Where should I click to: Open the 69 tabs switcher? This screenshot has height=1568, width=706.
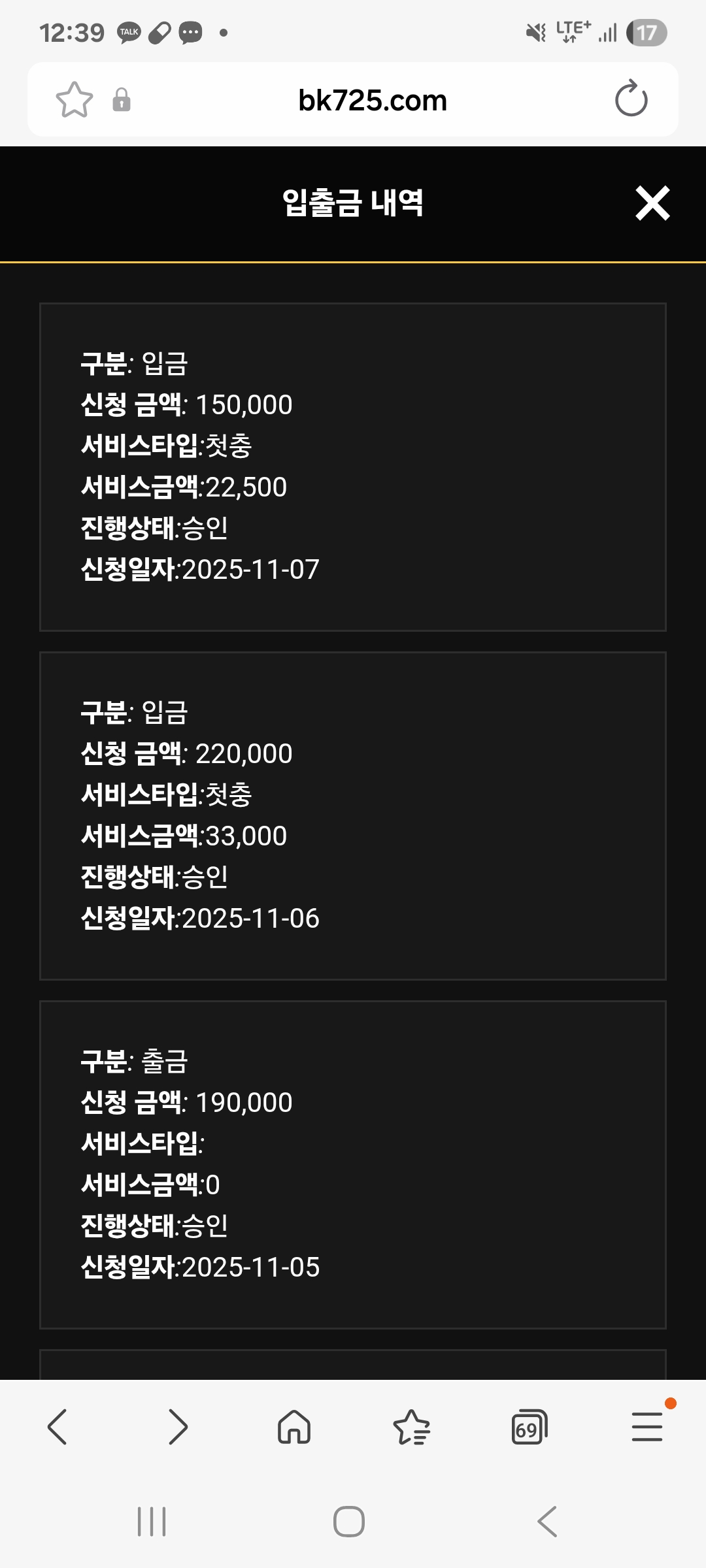coord(529,1427)
